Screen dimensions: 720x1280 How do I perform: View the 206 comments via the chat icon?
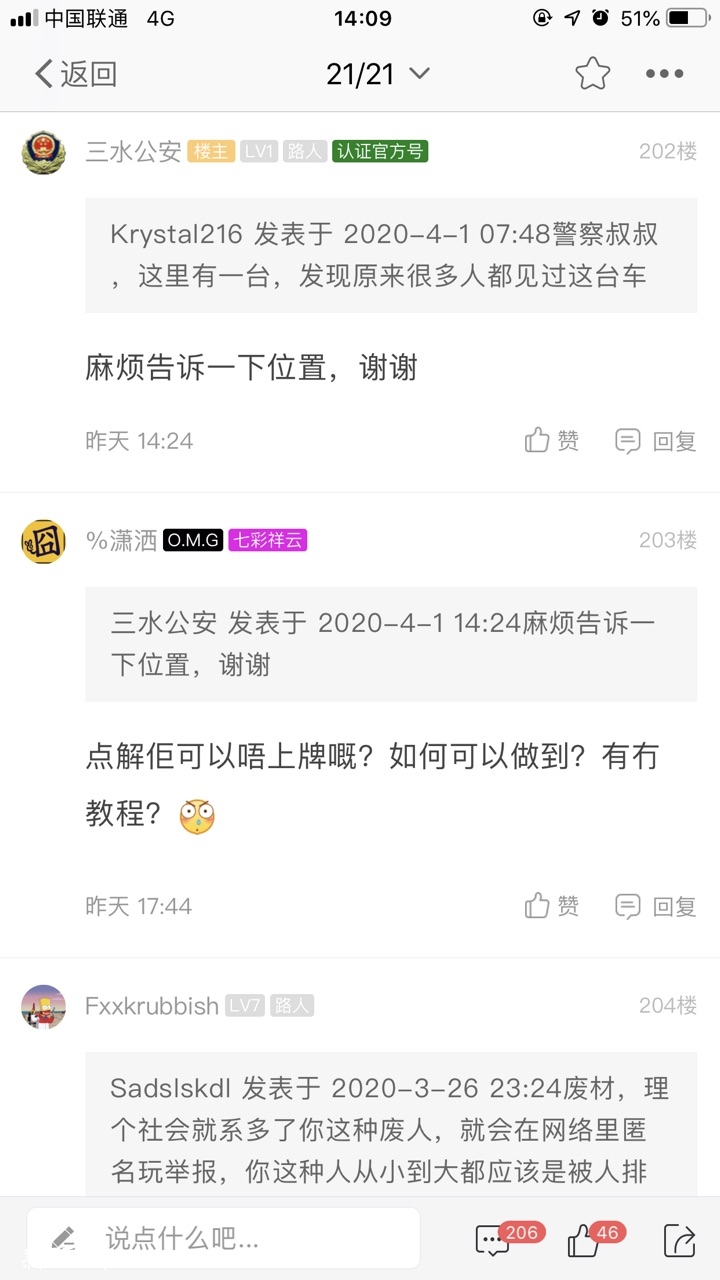pyautogui.click(x=493, y=1240)
